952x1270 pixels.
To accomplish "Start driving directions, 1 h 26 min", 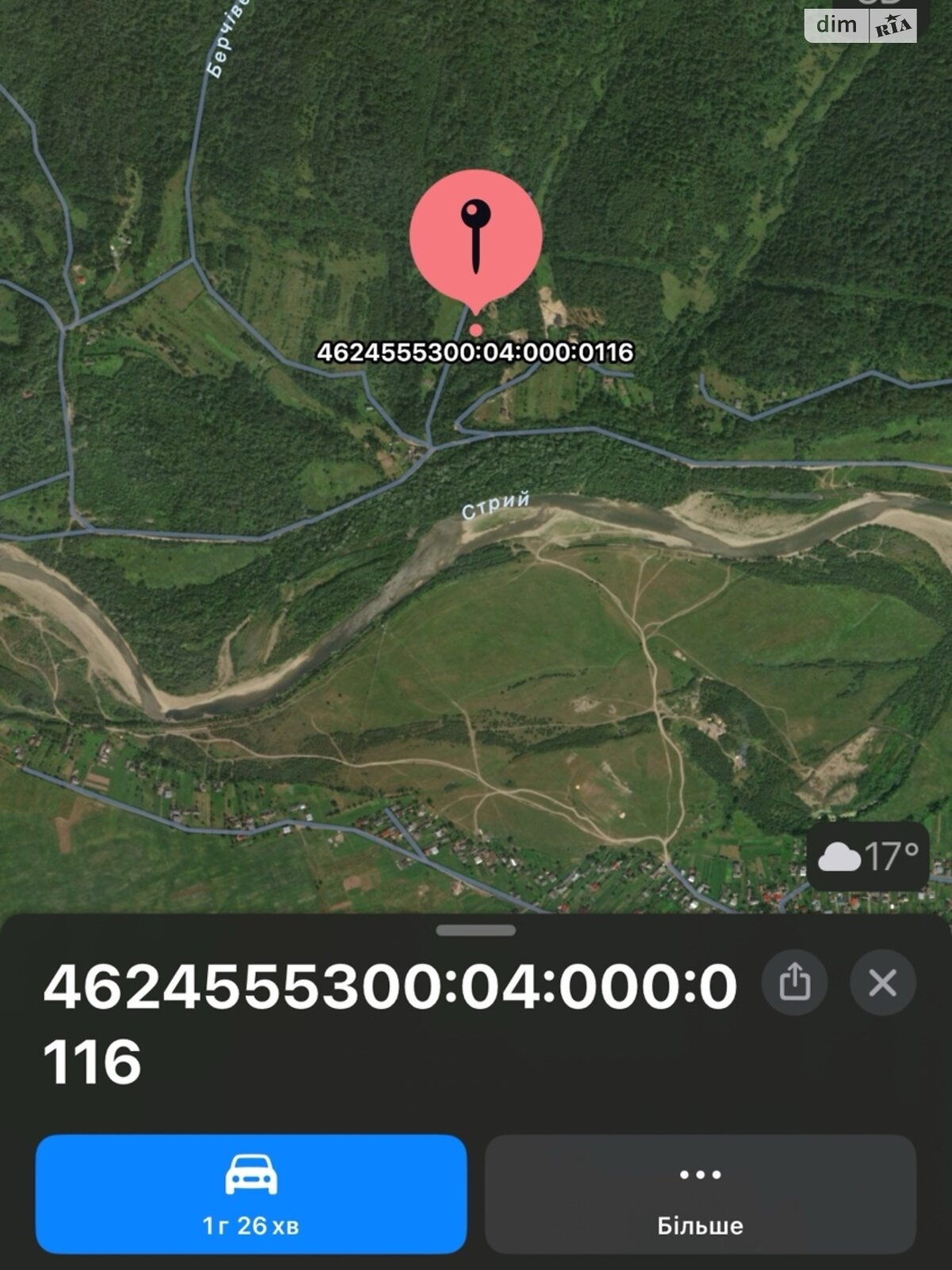I will pyautogui.click(x=251, y=1194).
